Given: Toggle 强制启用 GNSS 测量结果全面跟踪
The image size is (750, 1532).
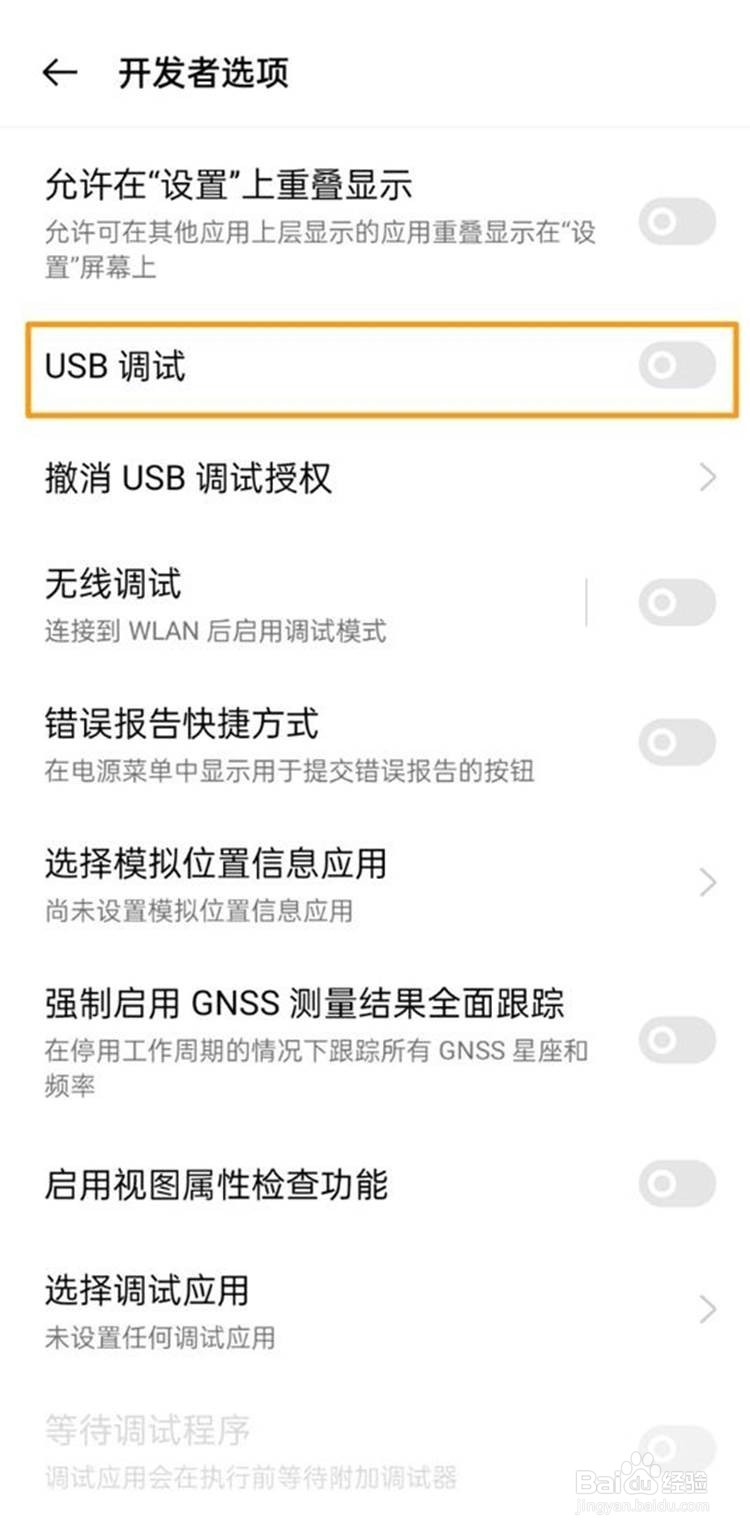Looking at the screenshot, I should click(x=677, y=1040).
